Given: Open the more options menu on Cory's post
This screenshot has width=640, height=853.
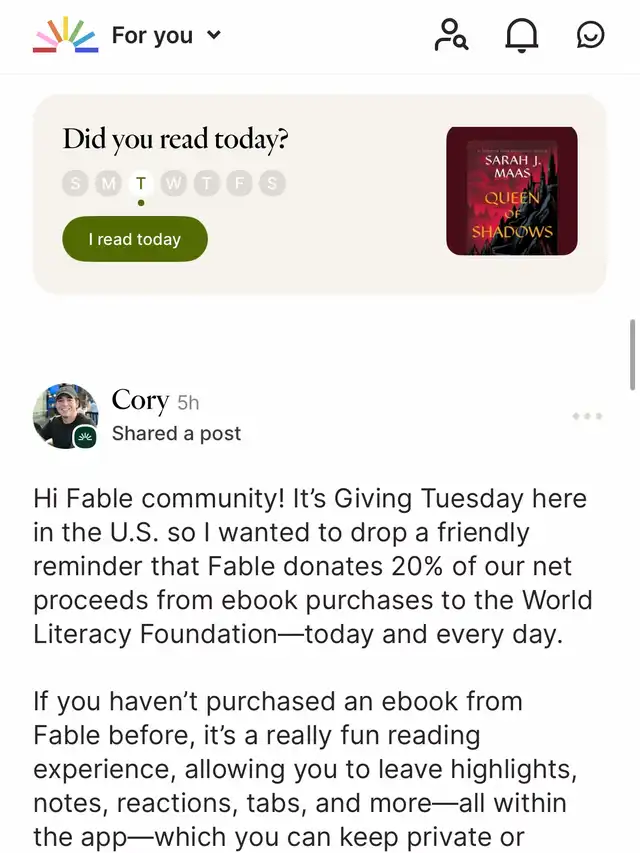Looking at the screenshot, I should point(587,416).
